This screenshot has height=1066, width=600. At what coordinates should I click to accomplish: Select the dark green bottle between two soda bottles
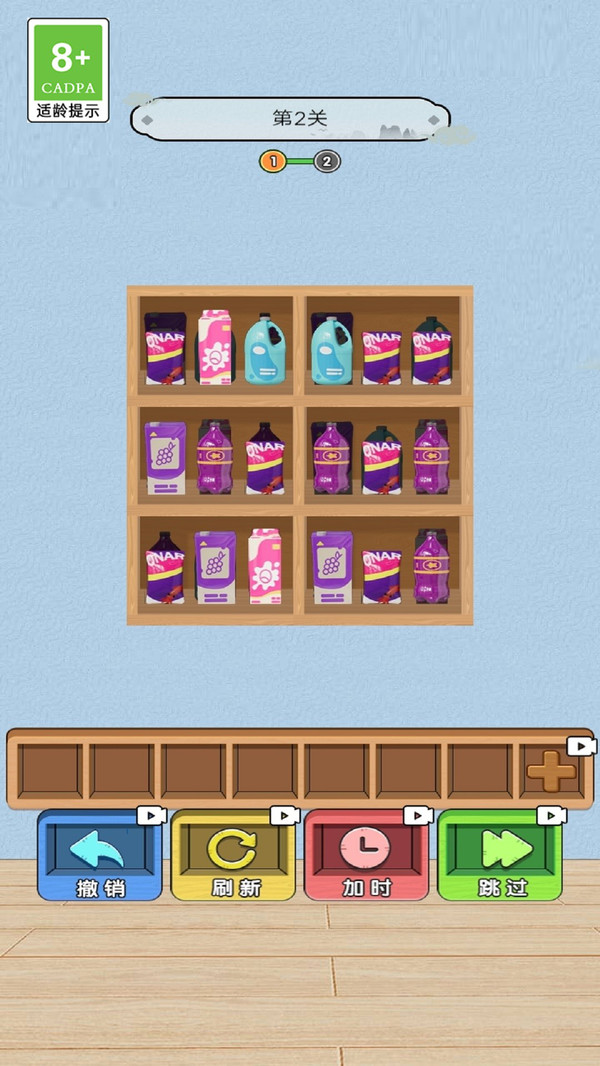tap(380, 458)
